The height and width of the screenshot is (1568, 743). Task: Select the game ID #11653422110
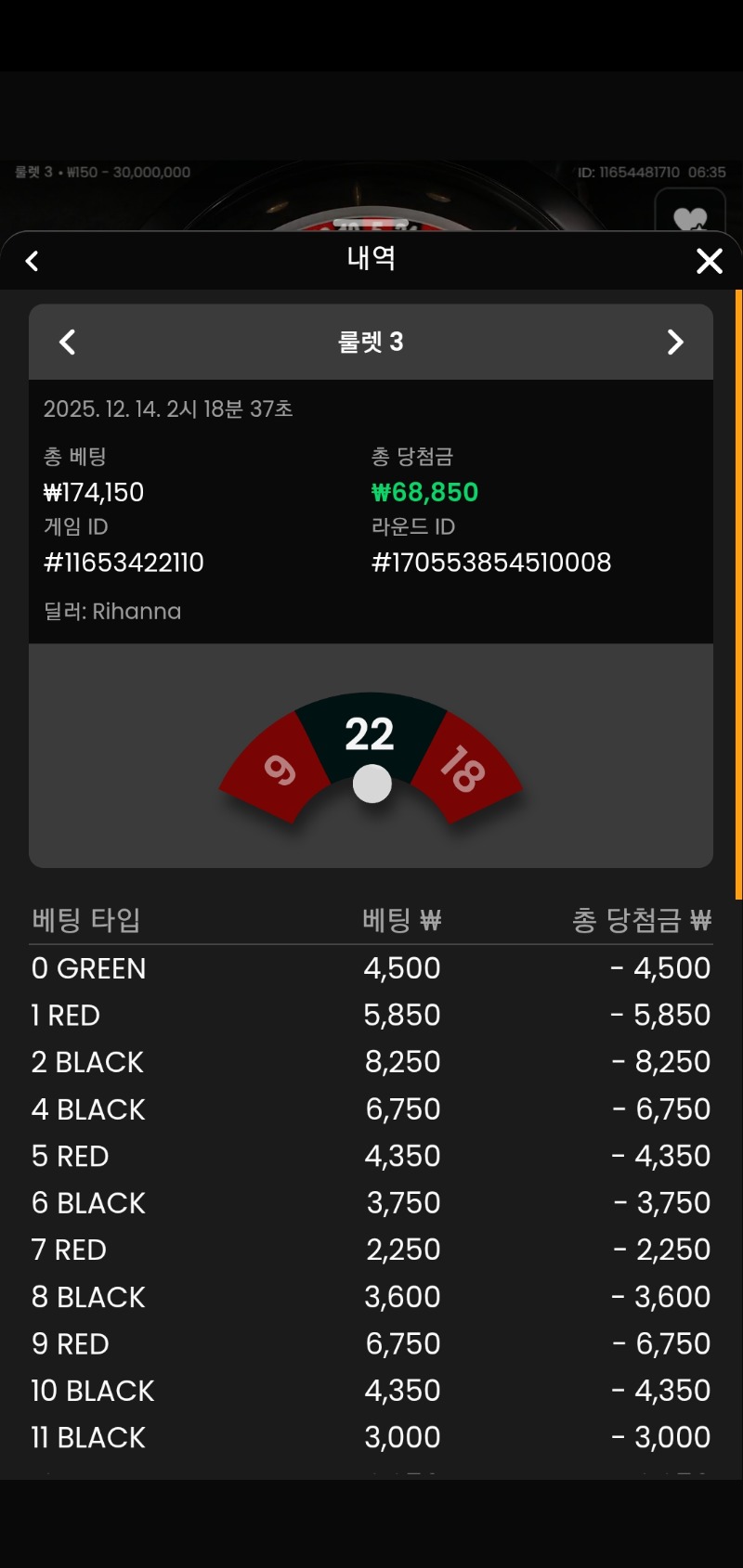[124, 563]
